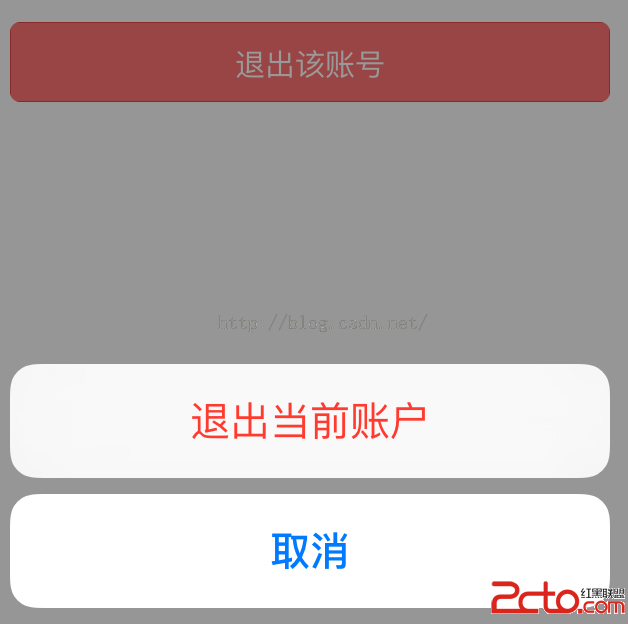Viewport: 628px width, 624px height.
Task: Dismiss the sheet with 取消
Action: (x=309, y=551)
